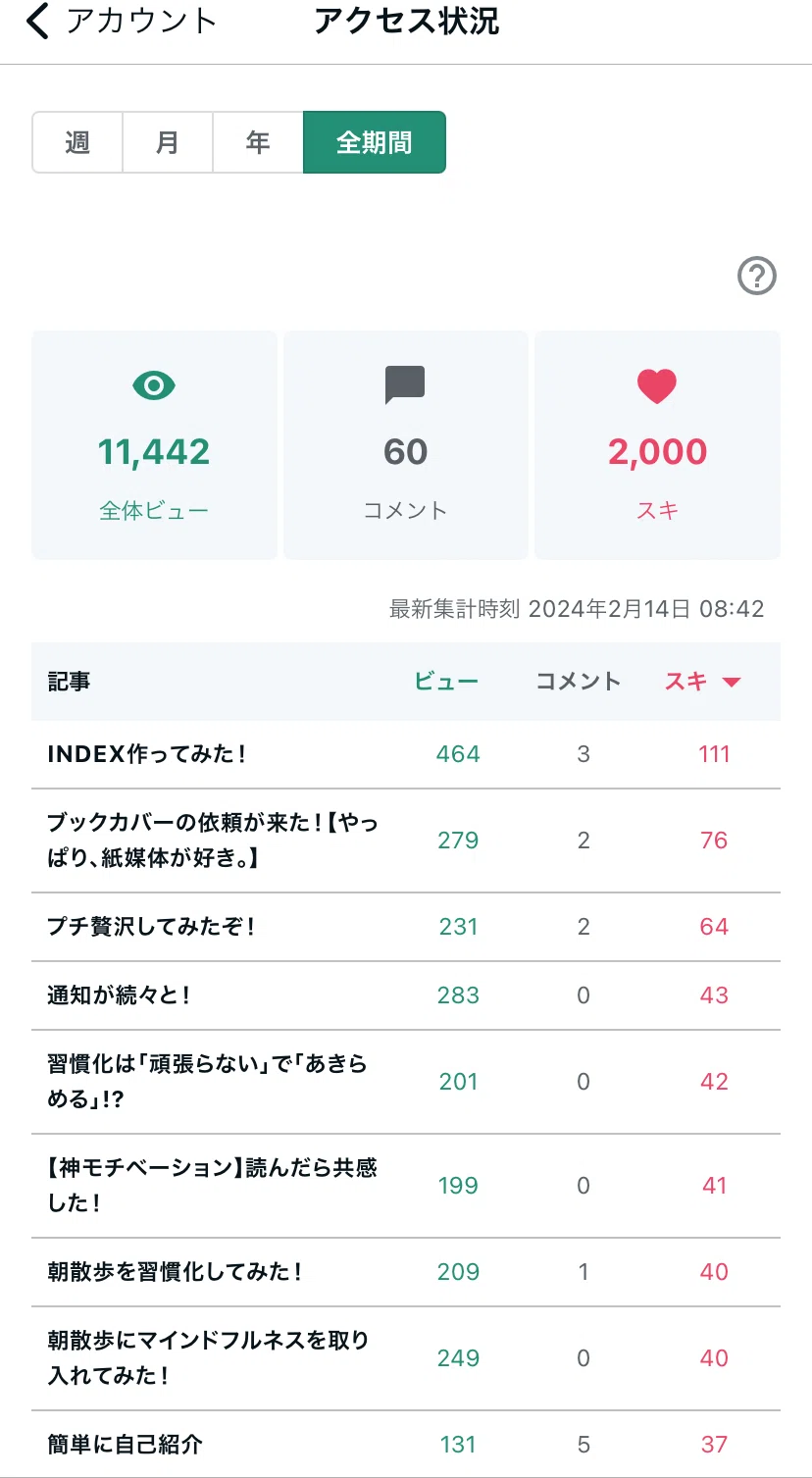Open article 習慣化は「頑張らない」で「あきらめる」!?

point(406,1082)
